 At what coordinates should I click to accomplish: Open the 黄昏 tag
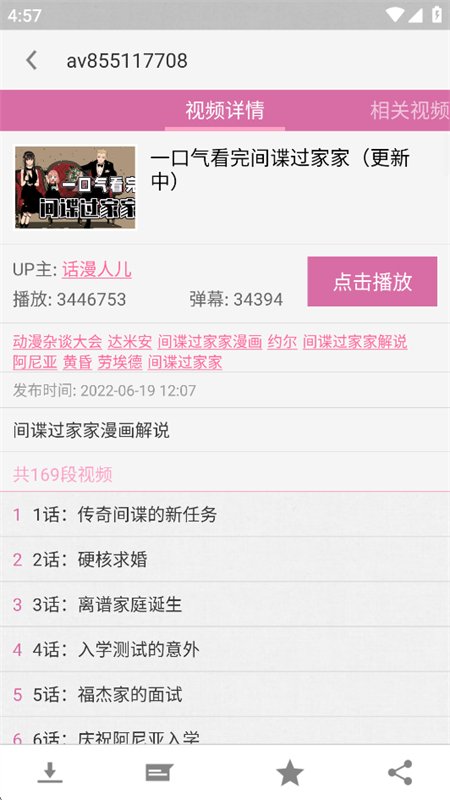(78, 362)
